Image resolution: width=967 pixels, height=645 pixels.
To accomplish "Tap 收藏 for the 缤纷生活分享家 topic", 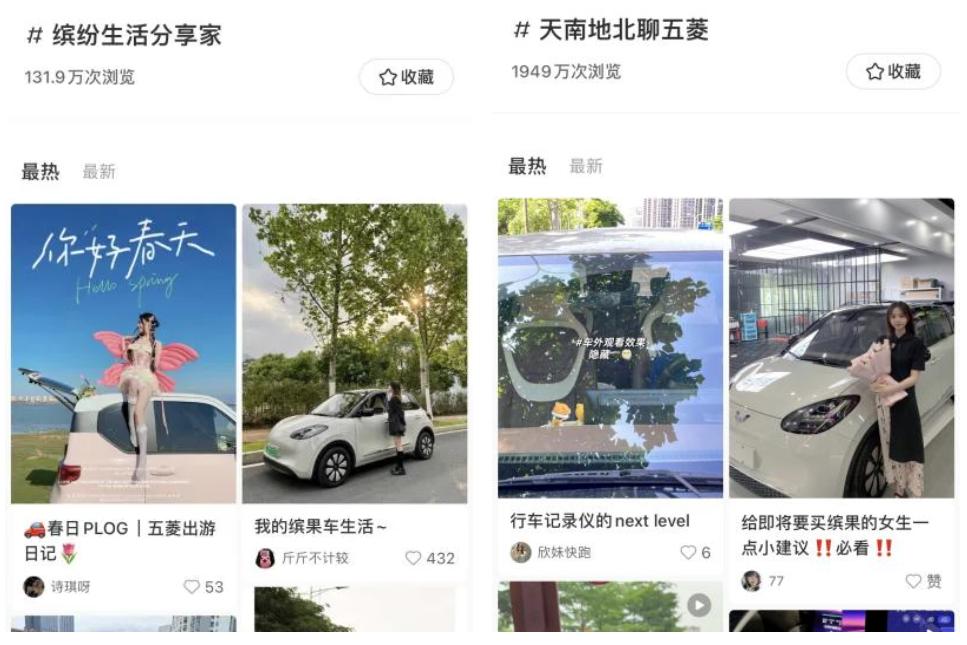I will point(406,77).
